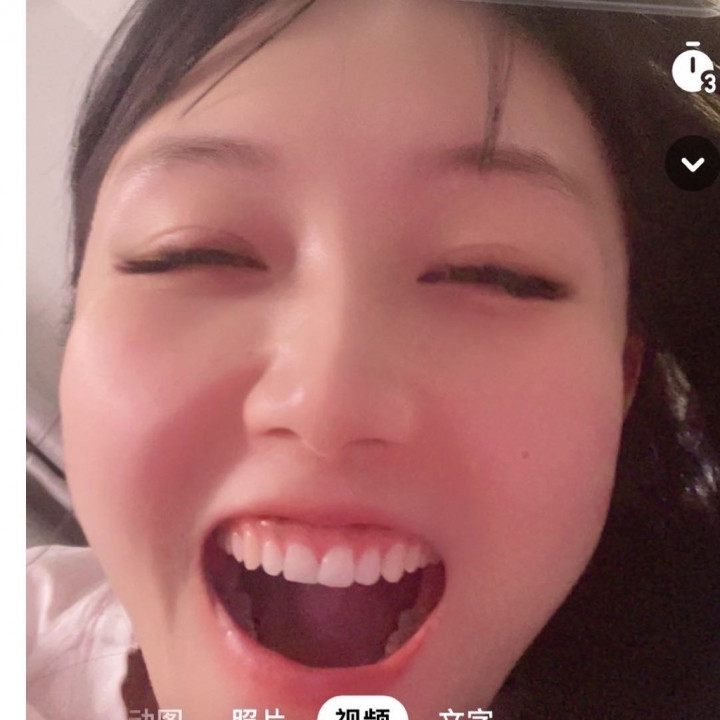This screenshot has height=720, width=720.
Task: Switch to the 文字 mode
Action: 466,714
